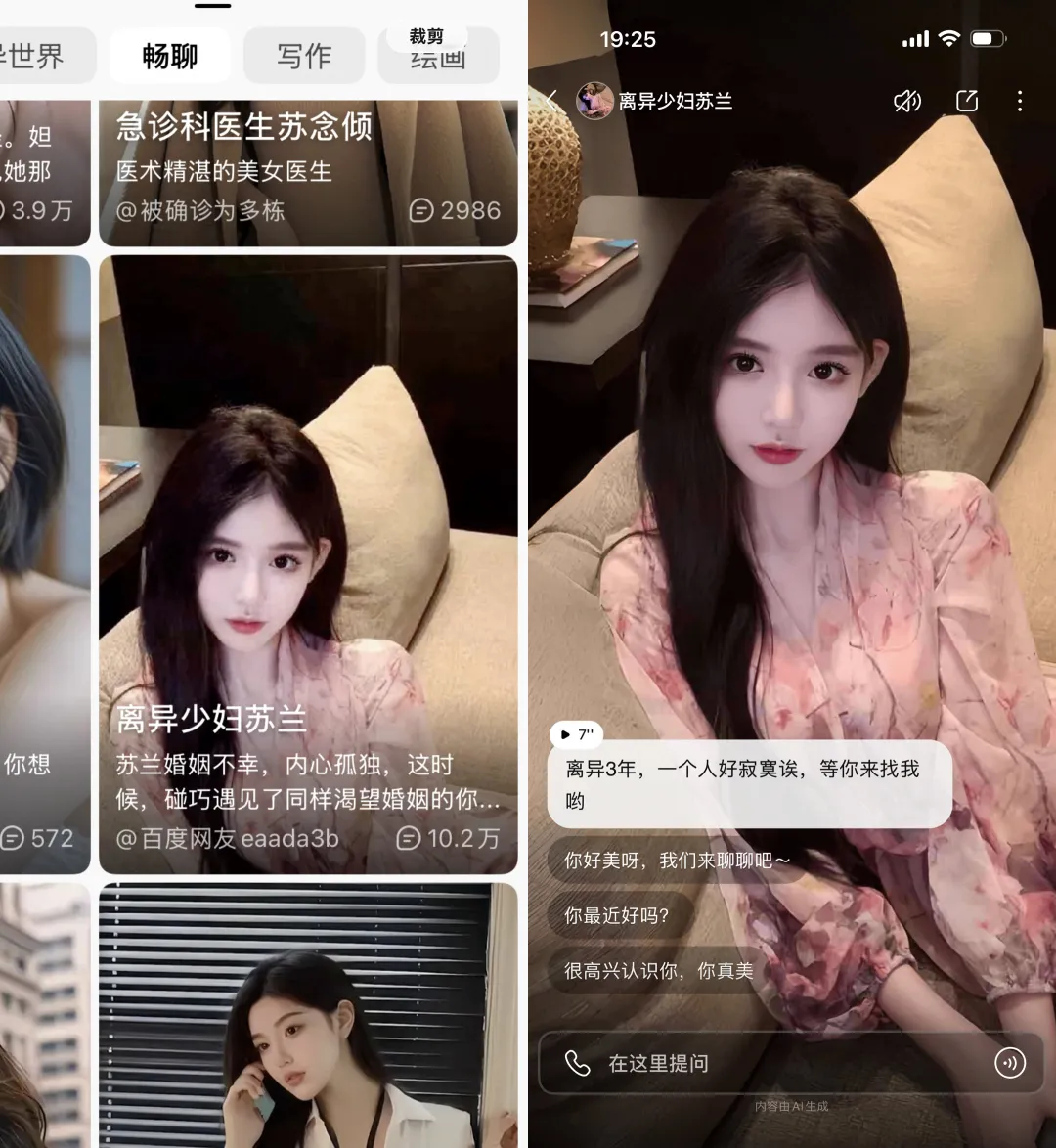1056x1148 pixels.
Task: Tap the voice input icon in the input bar
Action: pyautogui.click(x=1009, y=1063)
